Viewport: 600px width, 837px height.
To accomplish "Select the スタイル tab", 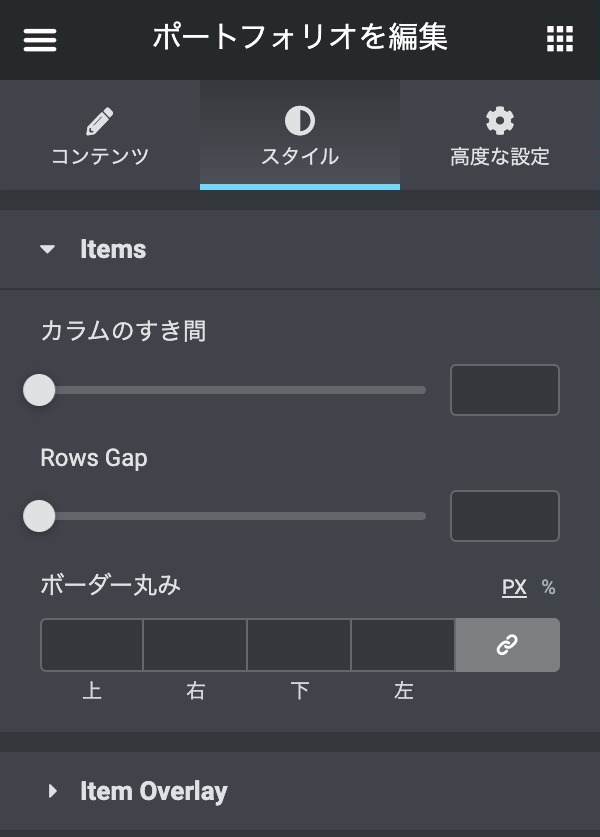I will pos(300,137).
